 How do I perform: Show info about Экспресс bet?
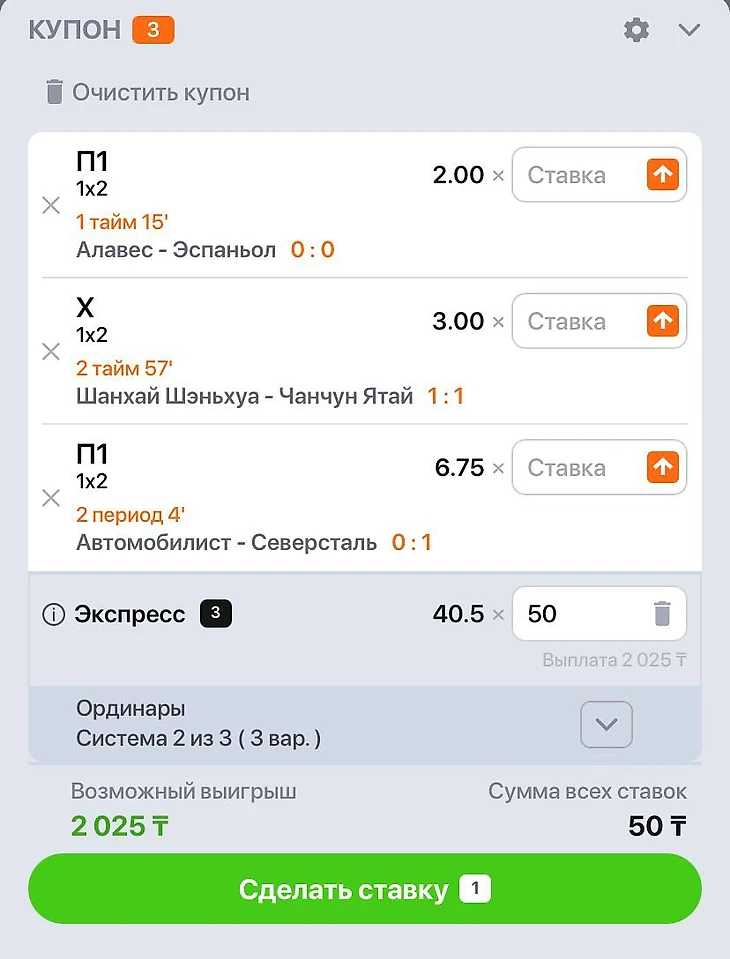tap(53, 615)
